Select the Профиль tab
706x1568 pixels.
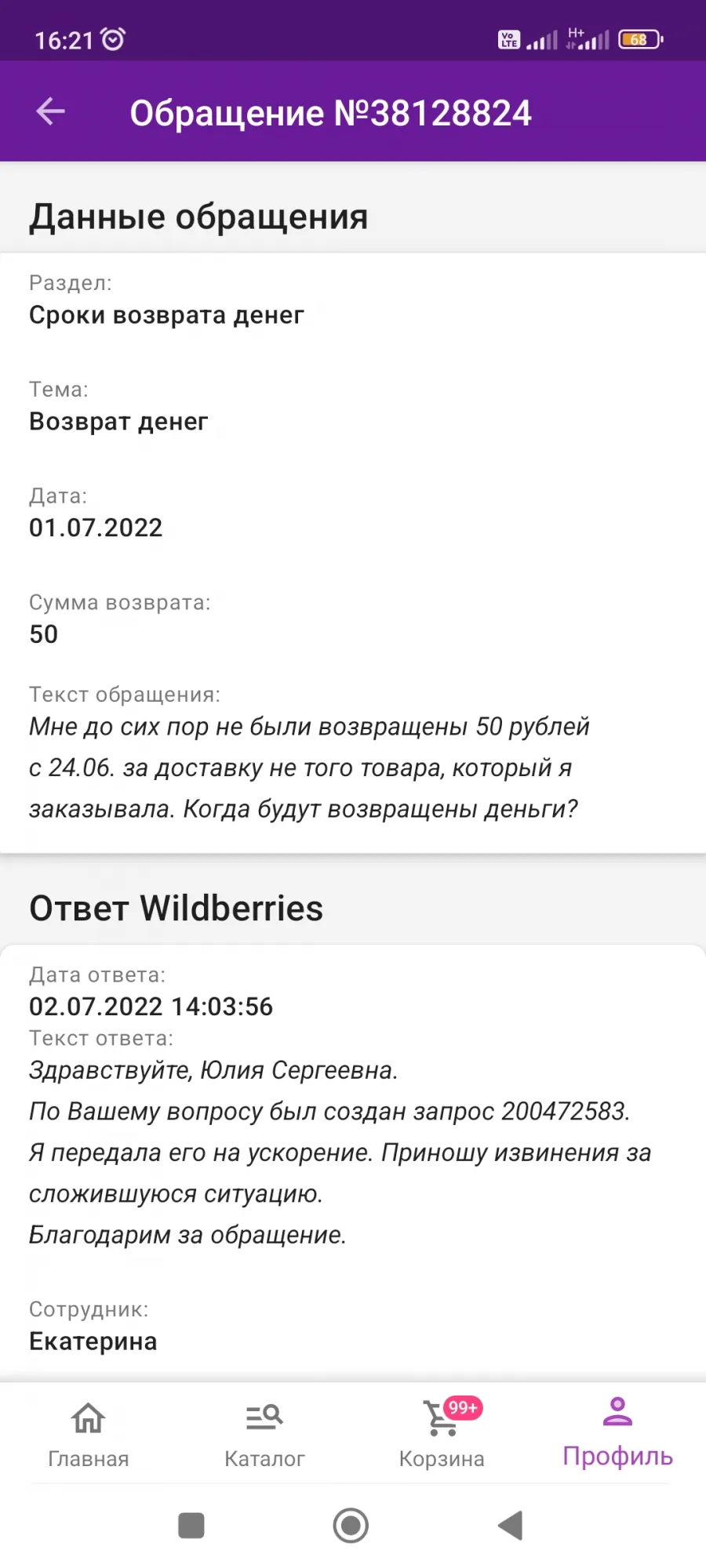coord(617,1434)
